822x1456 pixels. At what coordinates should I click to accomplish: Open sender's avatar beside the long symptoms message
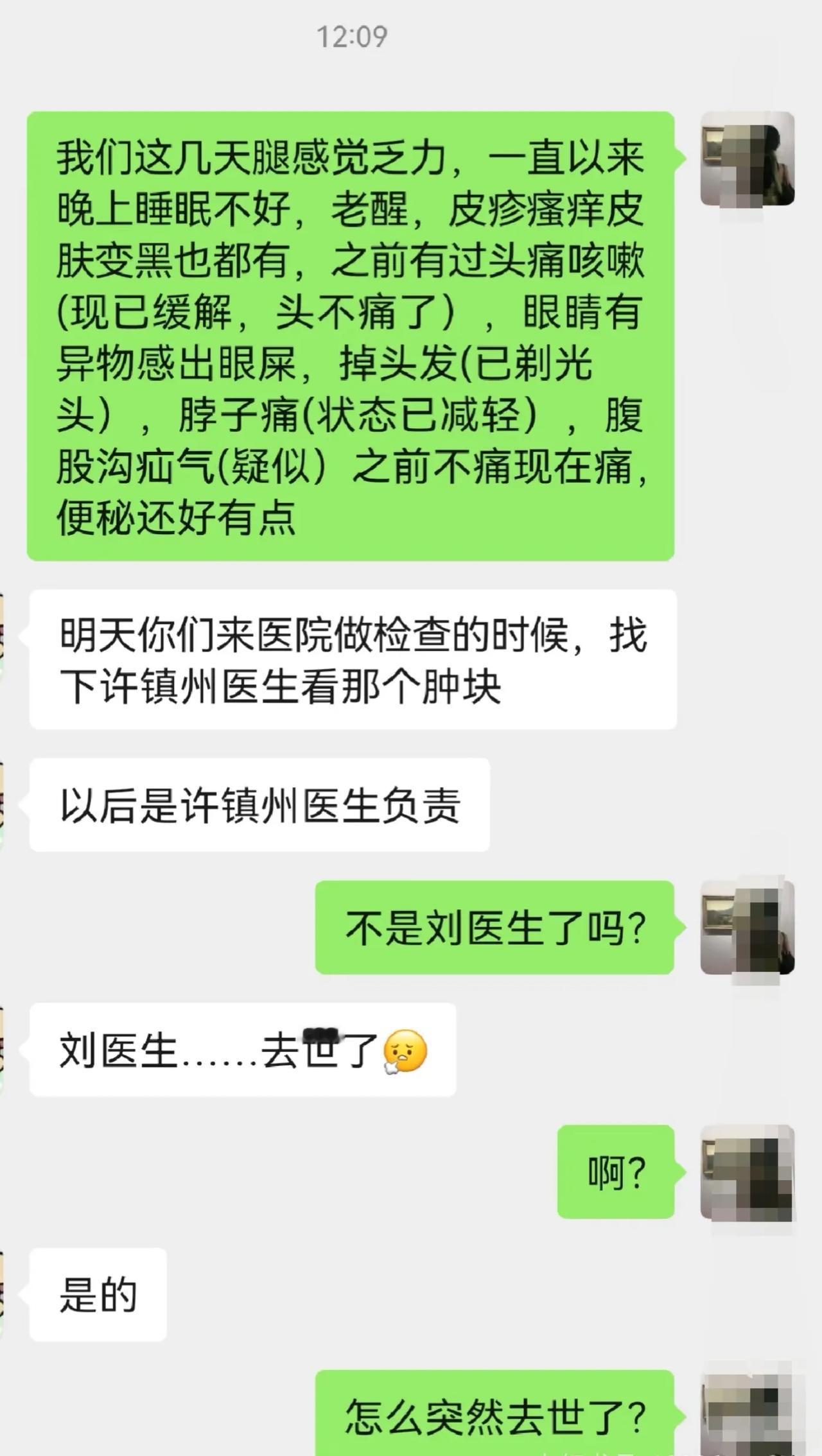(x=748, y=159)
